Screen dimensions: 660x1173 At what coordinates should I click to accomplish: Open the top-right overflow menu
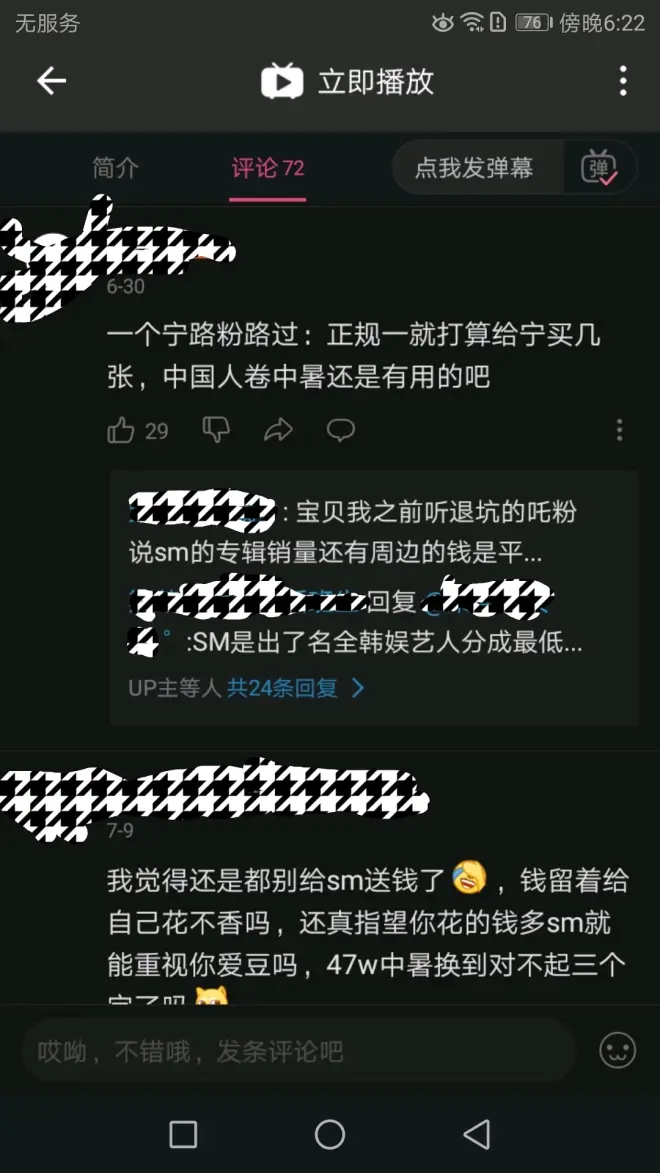622,82
